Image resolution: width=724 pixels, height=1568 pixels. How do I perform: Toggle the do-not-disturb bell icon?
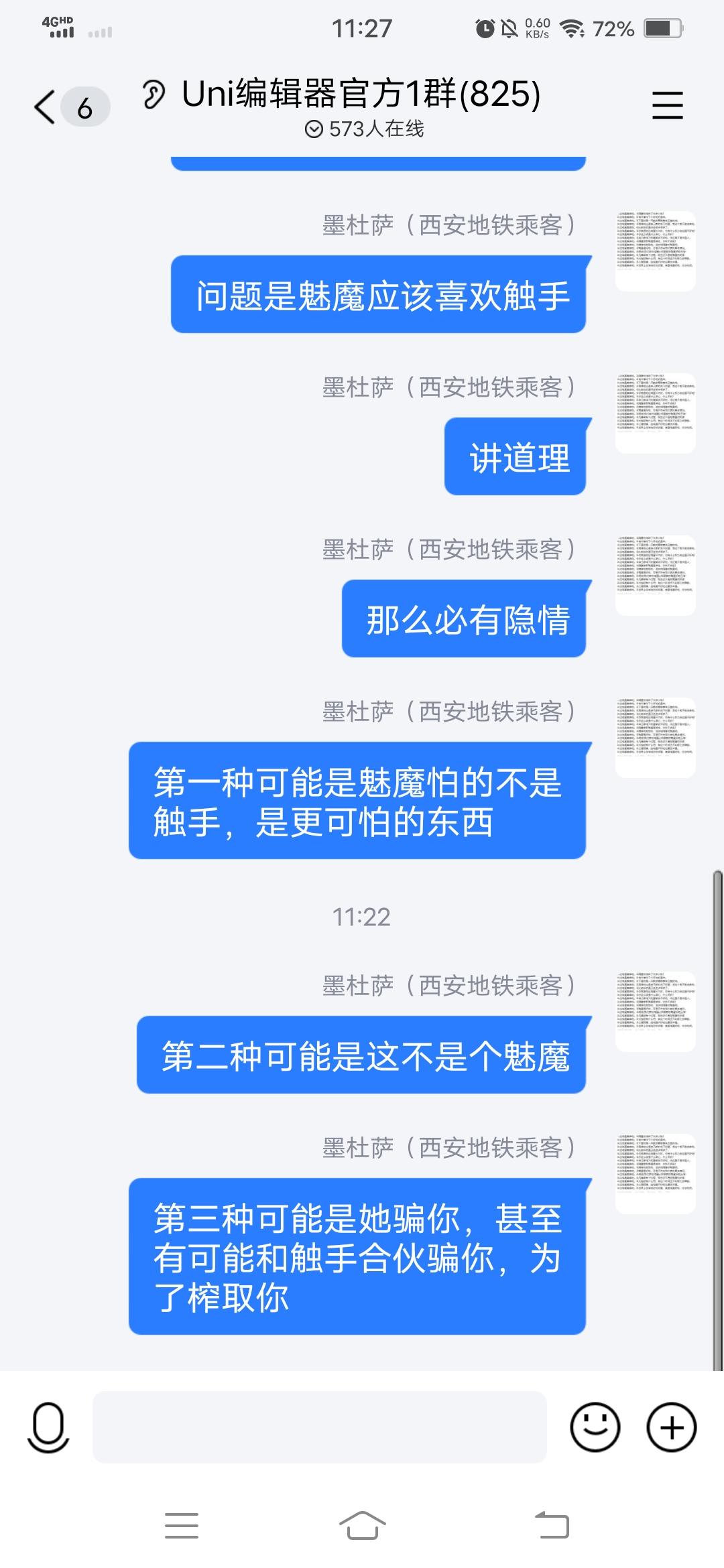(x=509, y=27)
